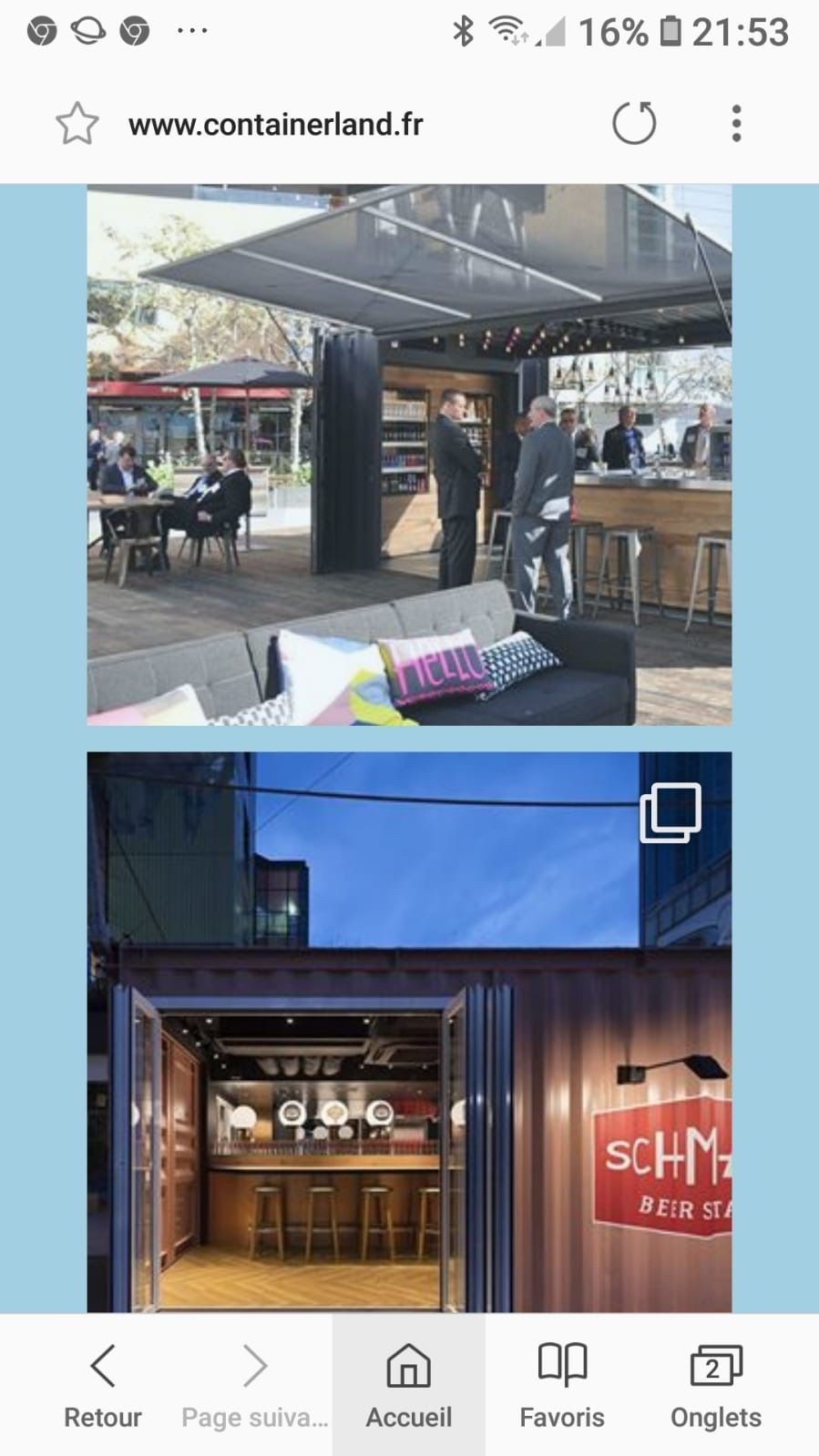Viewport: 819px width, 1456px height.
Task: Show the open Onglets tabs
Action: pos(715,1384)
